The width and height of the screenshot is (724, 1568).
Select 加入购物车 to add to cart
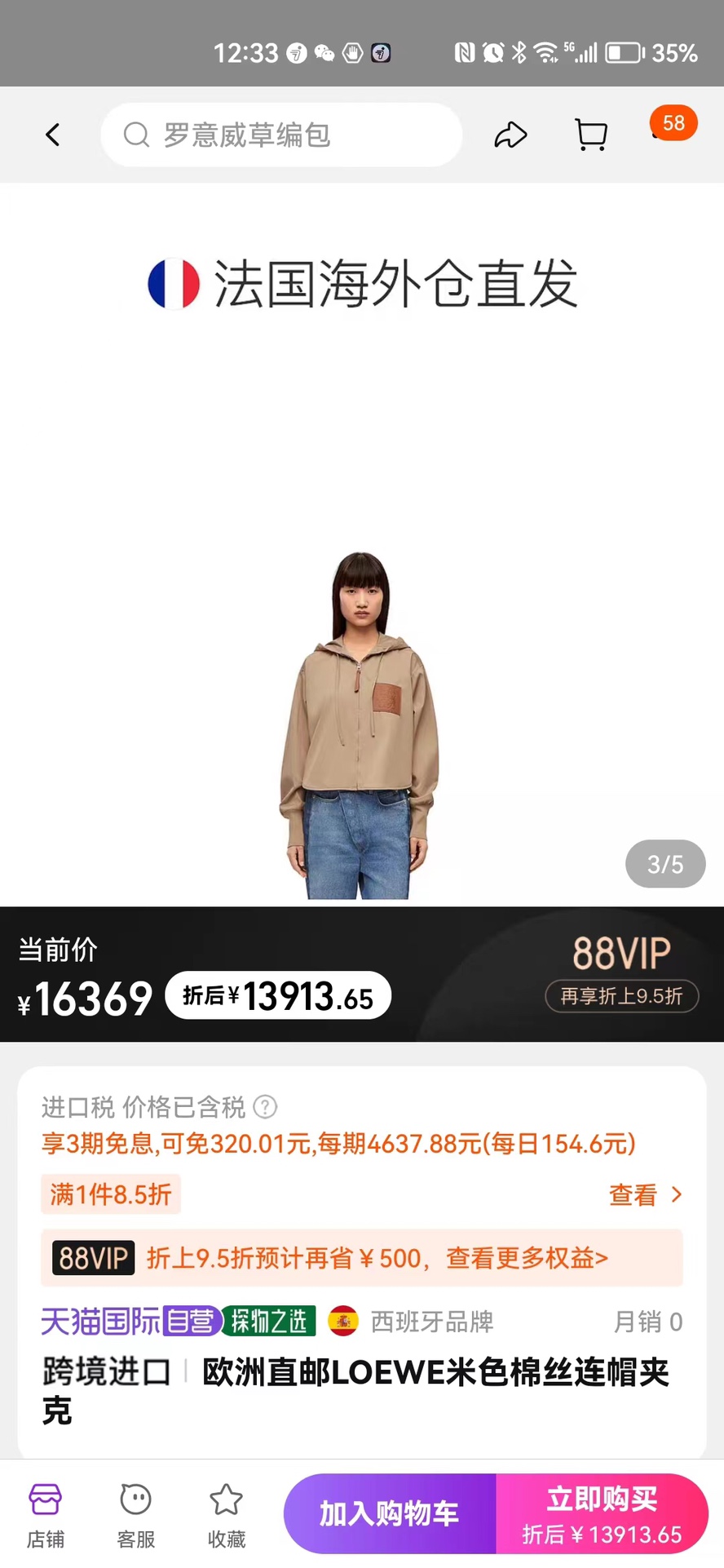390,1513
